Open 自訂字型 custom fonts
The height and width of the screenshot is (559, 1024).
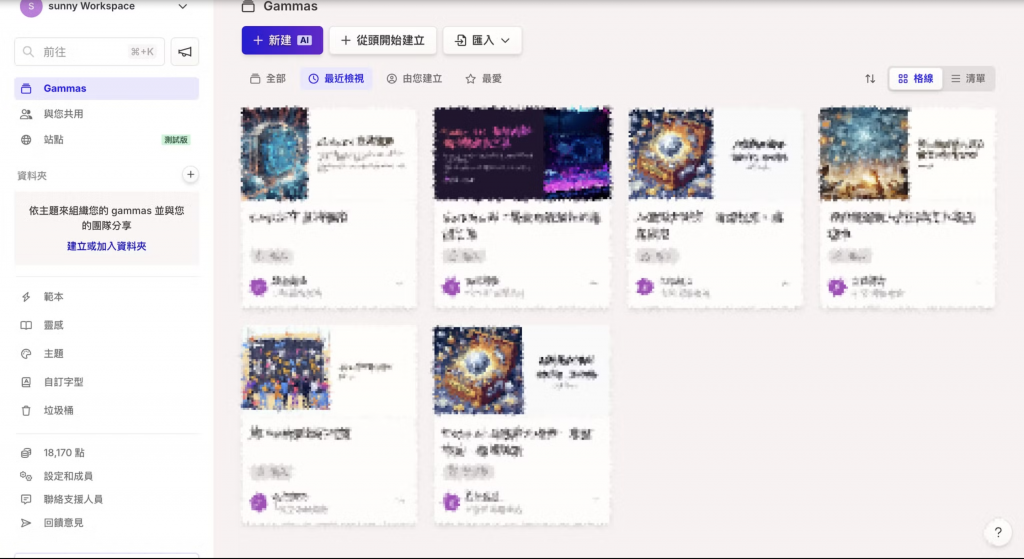coord(63,382)
